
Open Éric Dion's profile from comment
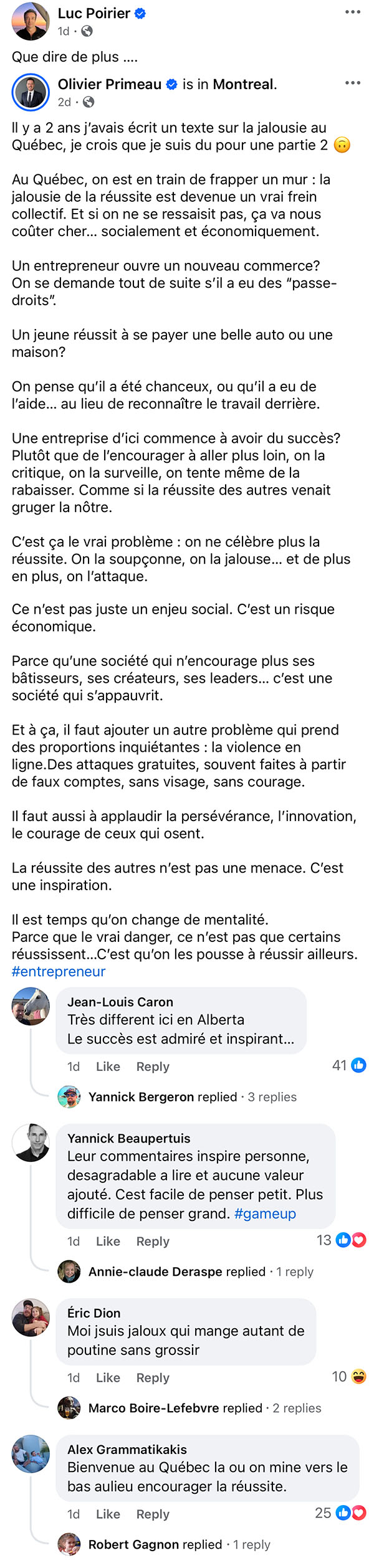coord(94,1313)
